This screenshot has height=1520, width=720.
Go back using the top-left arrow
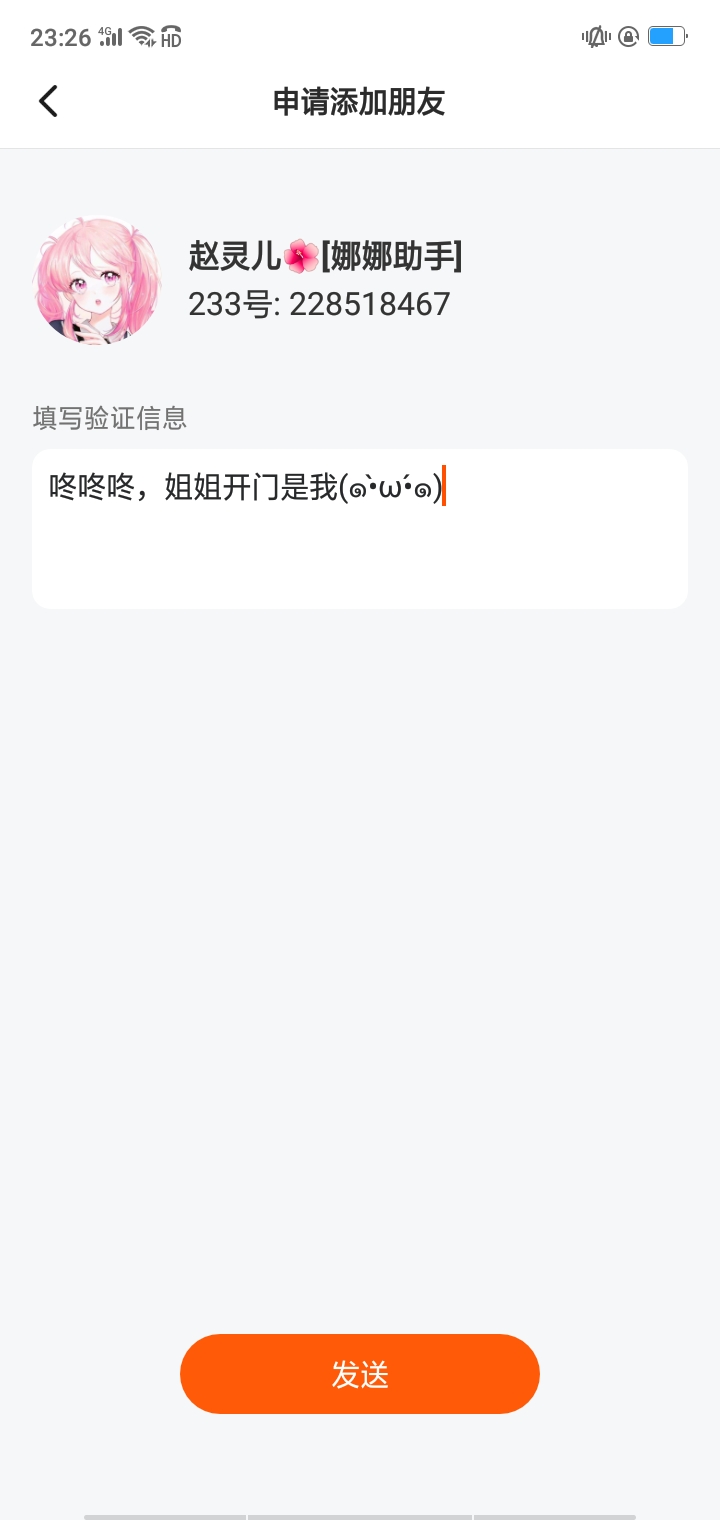click(x=48, y=101)
